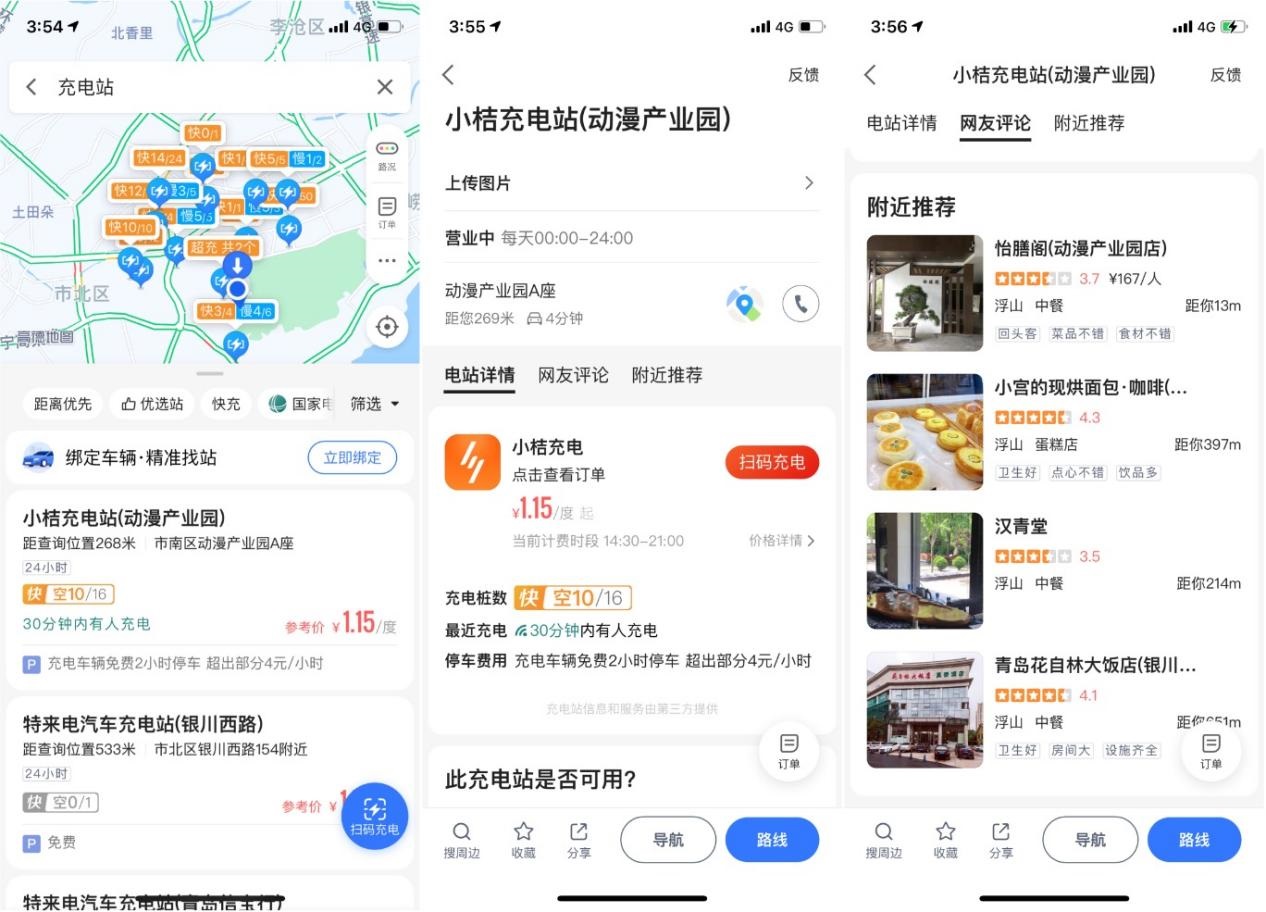Clear the 充电站 search text

click(x=385, y=87)
